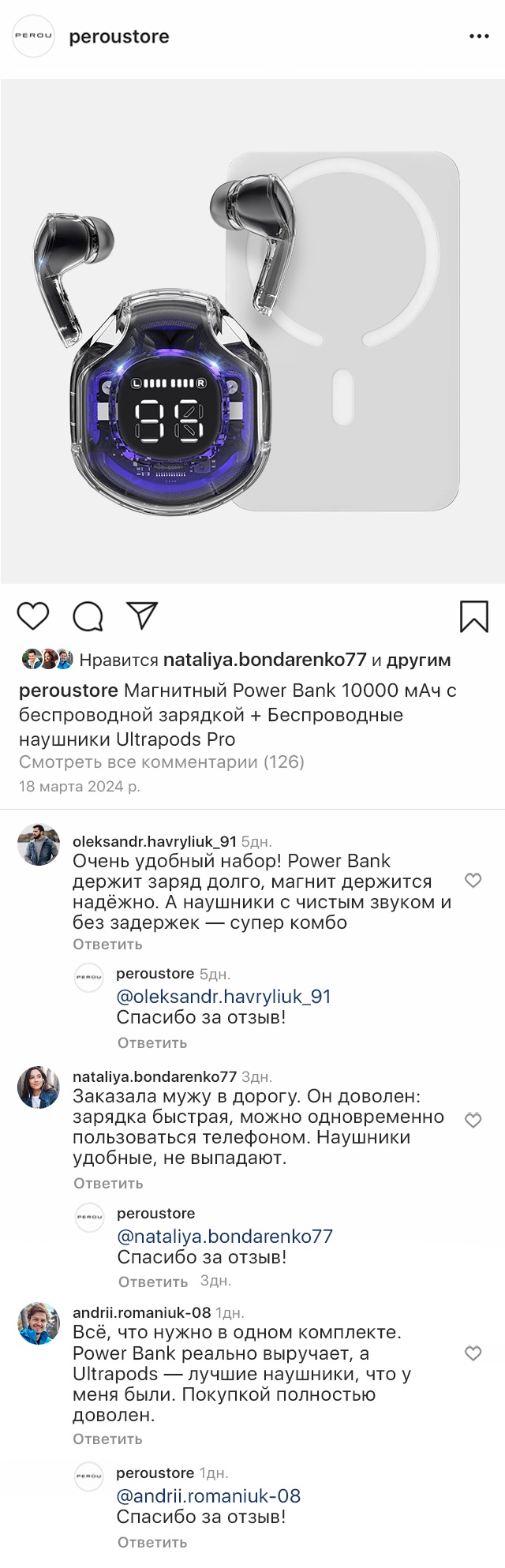Image resolution: width=505 pixels, height=1568 pixels.
Task: Like the peroustore post
Action: click(33, 616)
